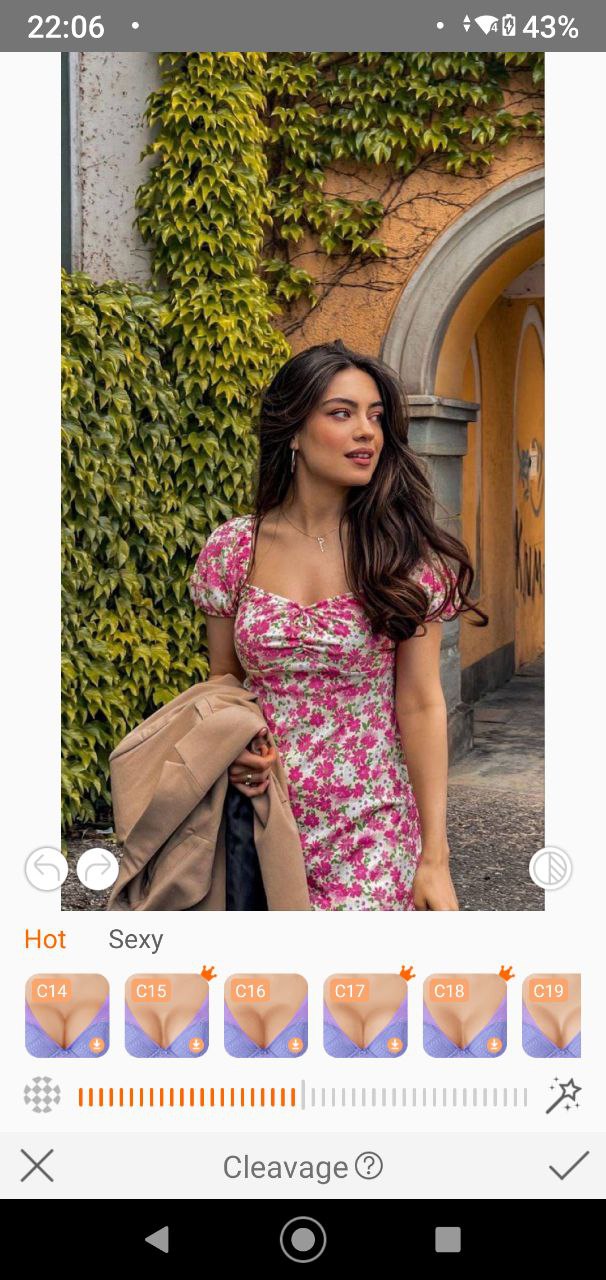Go to the home screen

pyautogui.click(x=303, y=1240)
